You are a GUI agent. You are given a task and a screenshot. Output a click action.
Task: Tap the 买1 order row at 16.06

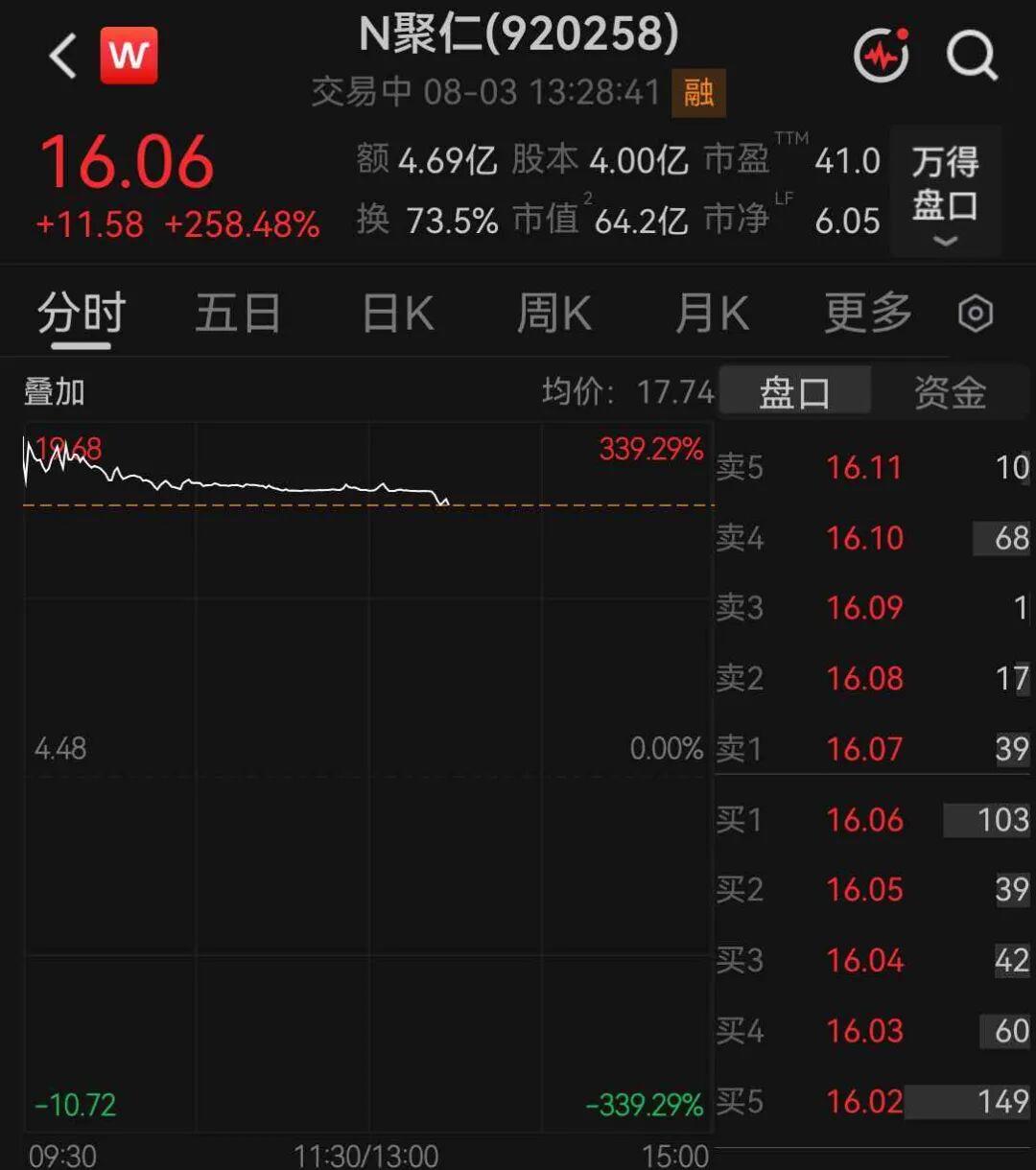(873, 820)
